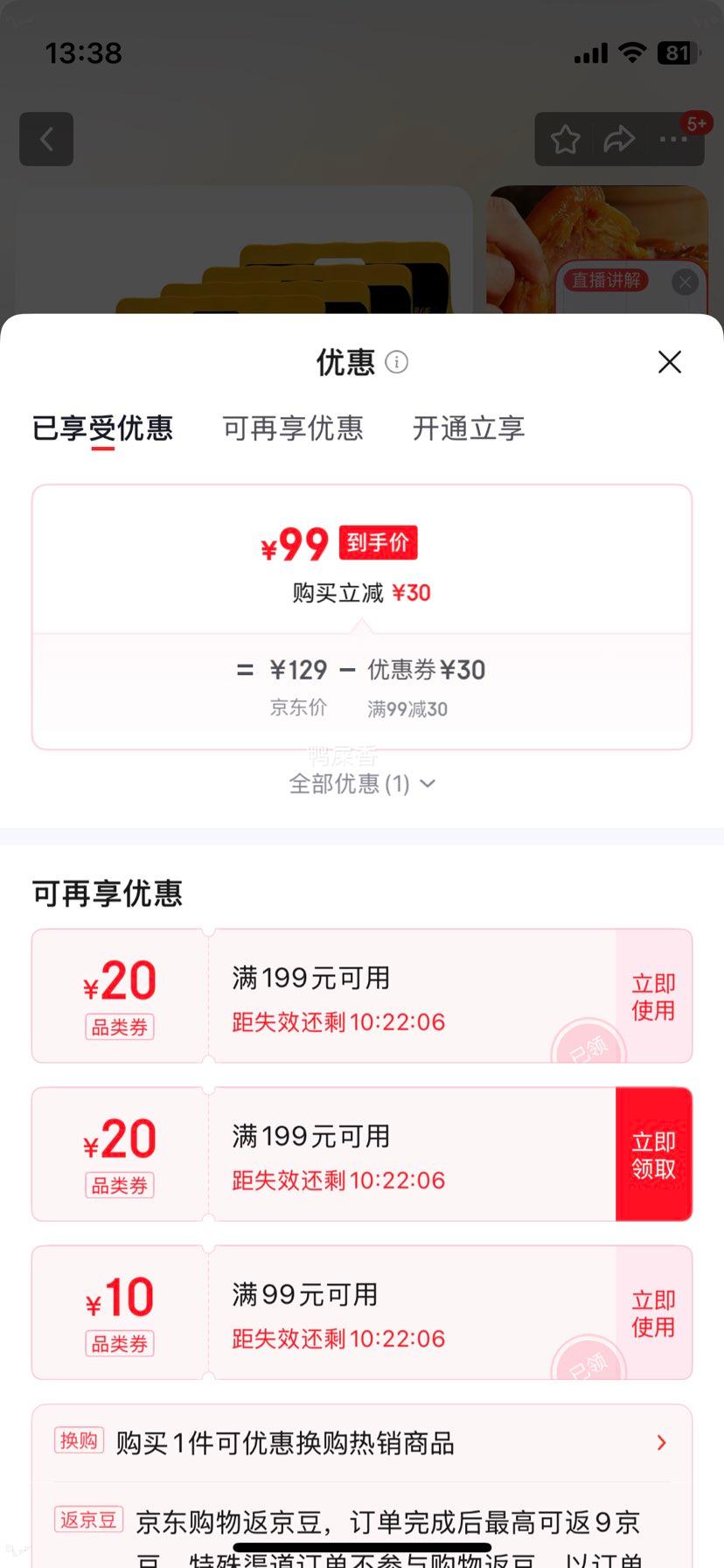The image size is (724, 1568).
Task: Switch to the 开通立享 tab
Action: click(468, 429)
